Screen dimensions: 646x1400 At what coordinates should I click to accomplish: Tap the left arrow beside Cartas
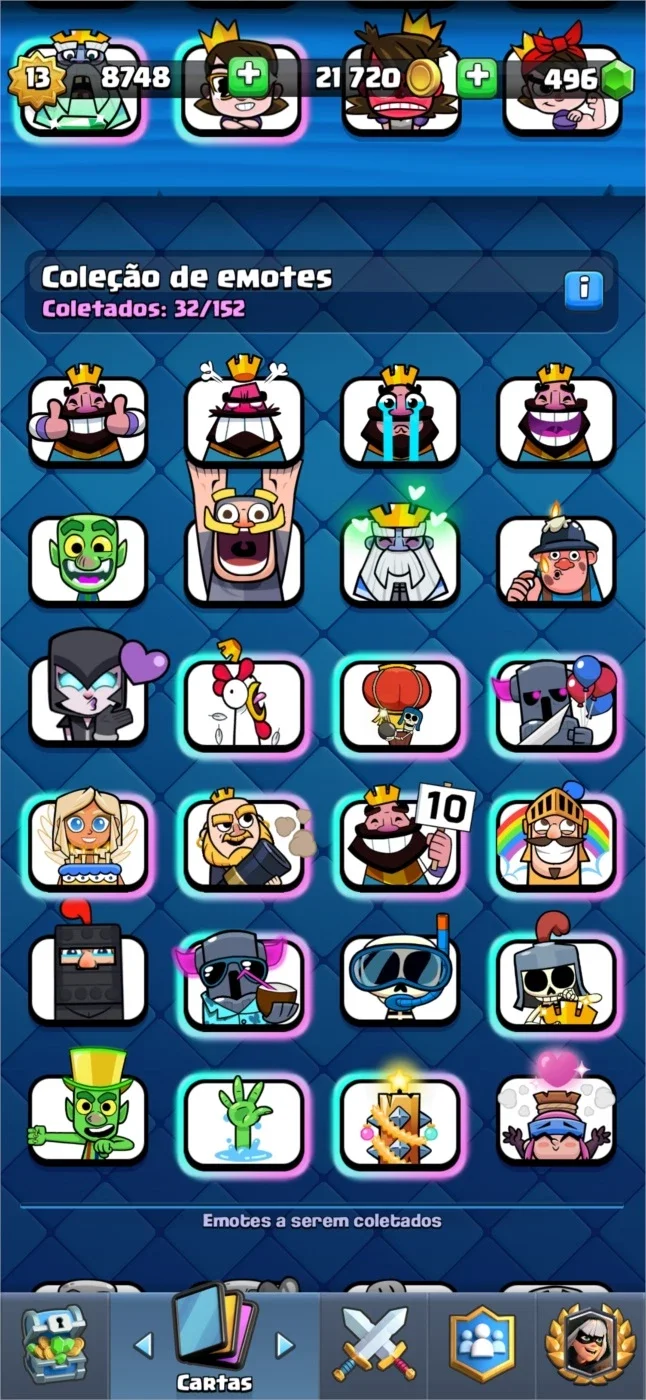coord(143,1344)
